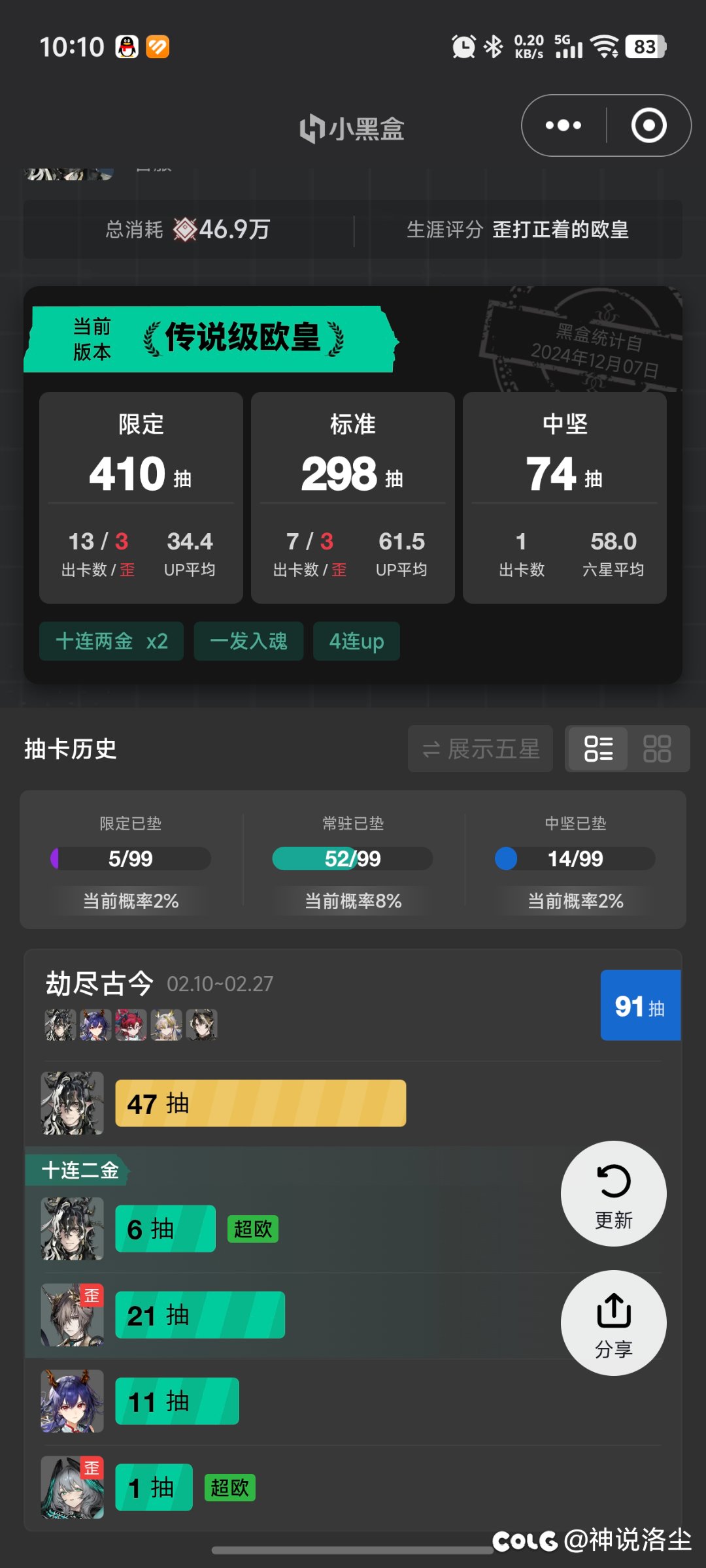This screenshot has height=1568, width=706.
Task: Open the 限定 410抽 stats card
Action: click(x=141, y=497)
